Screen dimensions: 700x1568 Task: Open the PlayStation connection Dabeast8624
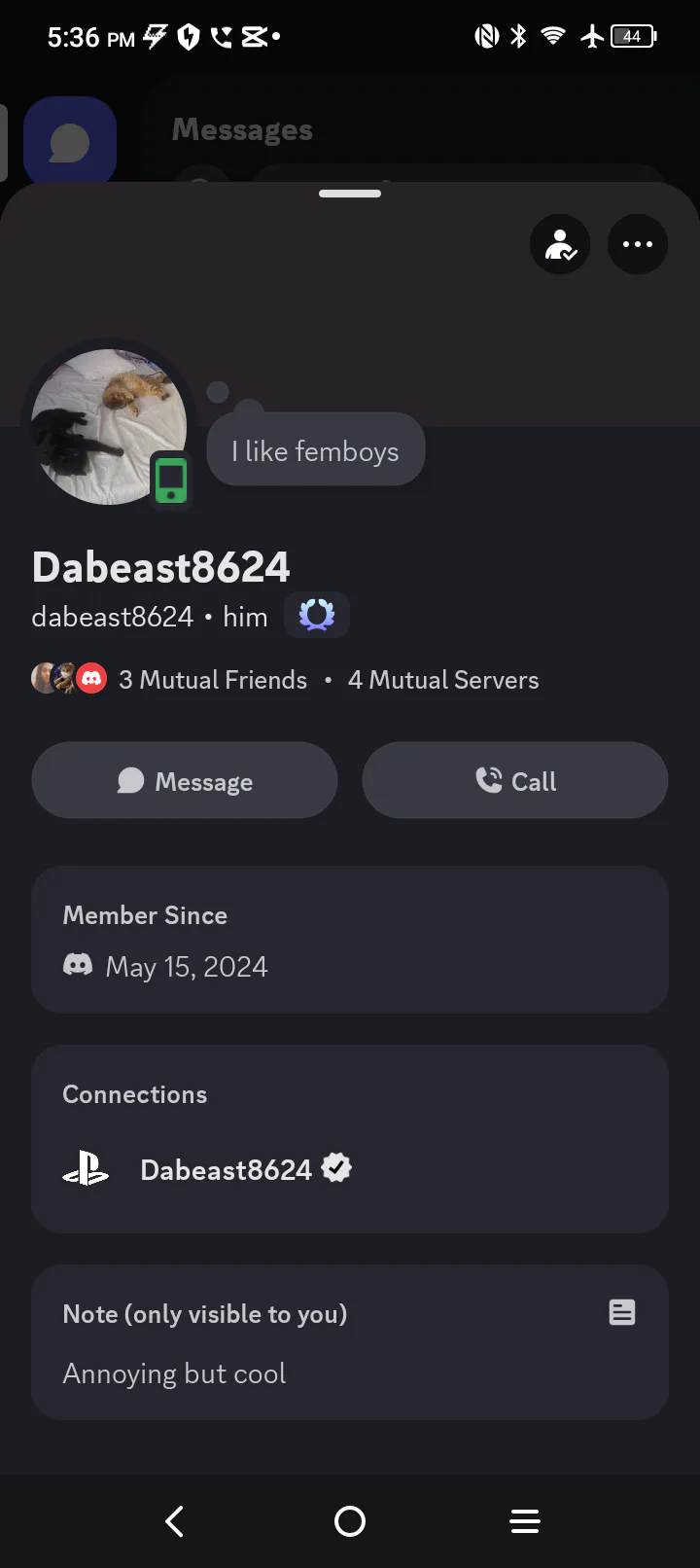pyautogui.click(x=226, y=1169)
